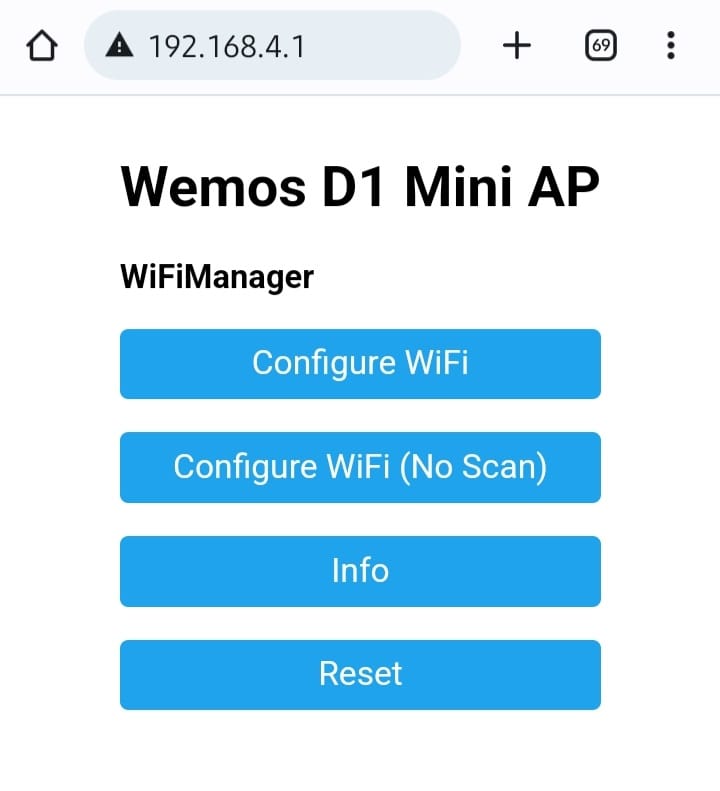Tap the Reset button
Image resolution: width=720 pixels, height=791 pixels.
(x=360, y=675)
